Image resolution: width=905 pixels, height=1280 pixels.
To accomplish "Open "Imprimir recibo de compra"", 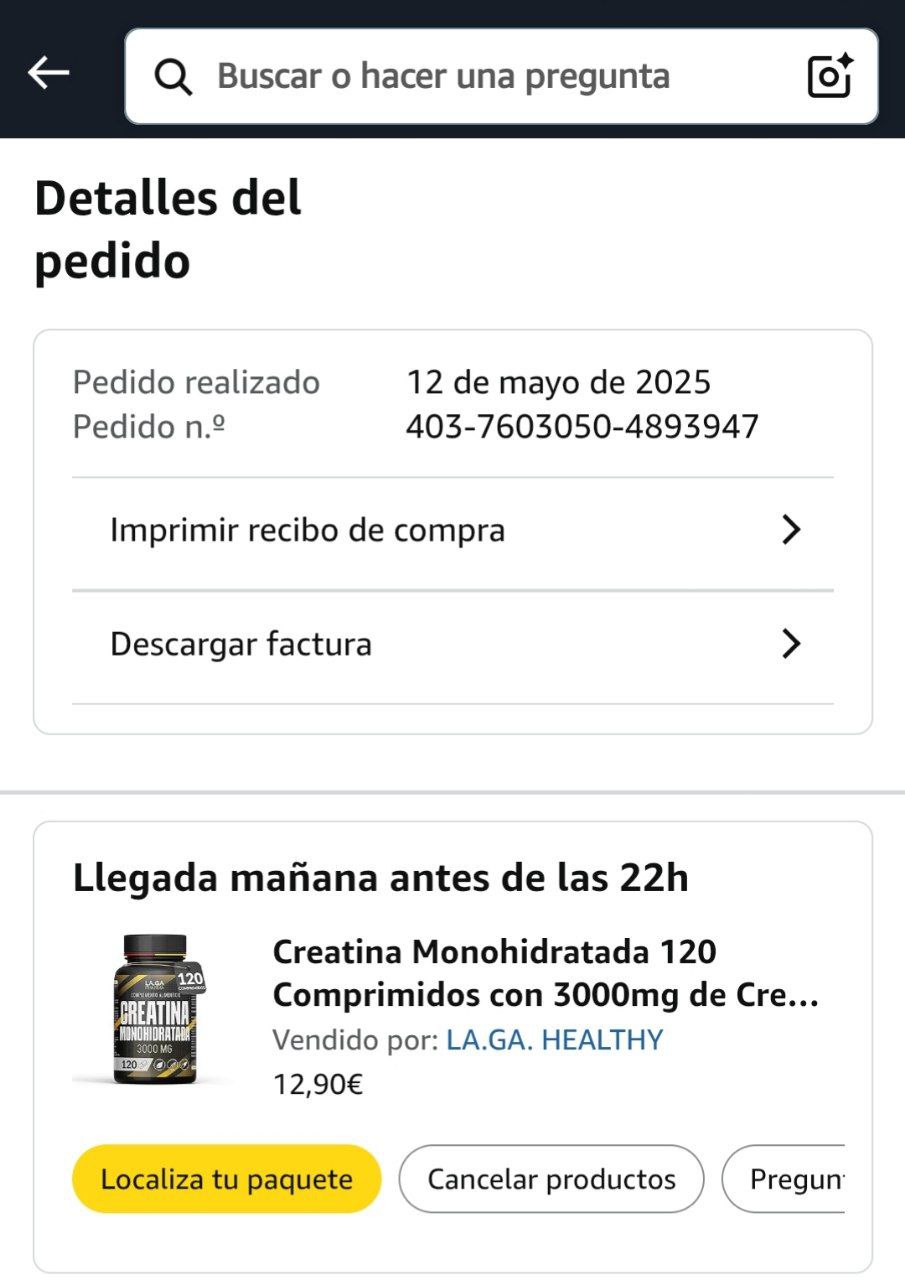I will tap(452, 530).
